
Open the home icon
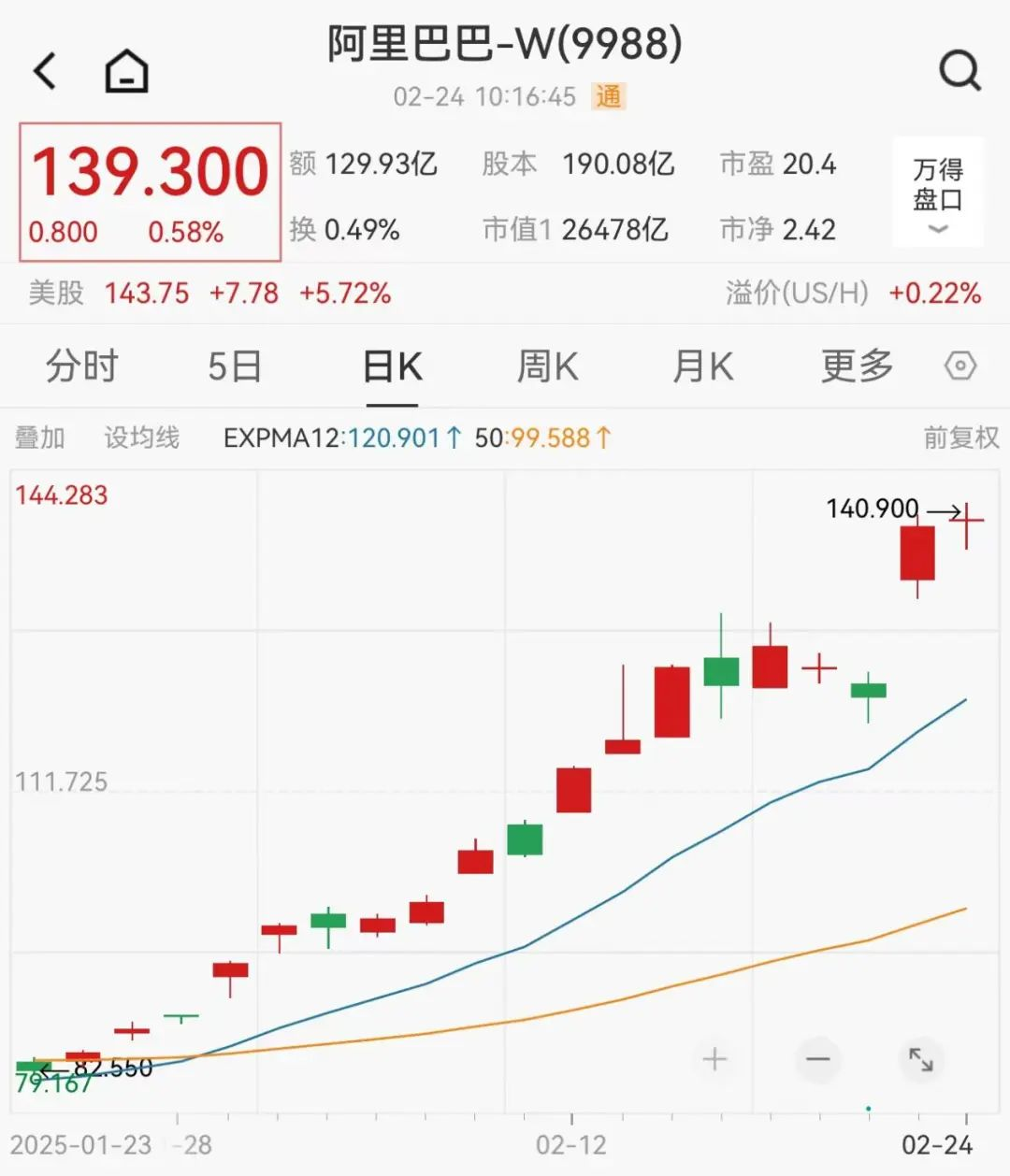coord(127,71)
